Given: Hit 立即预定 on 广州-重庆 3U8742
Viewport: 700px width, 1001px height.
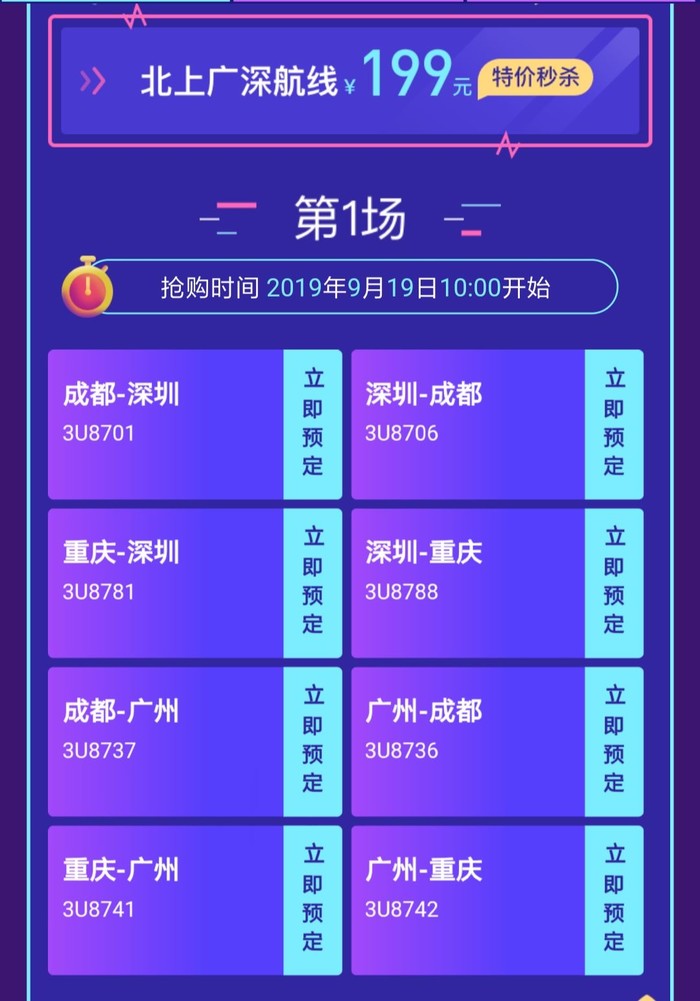Looking at the screenshot, I should tap(614, 899).
